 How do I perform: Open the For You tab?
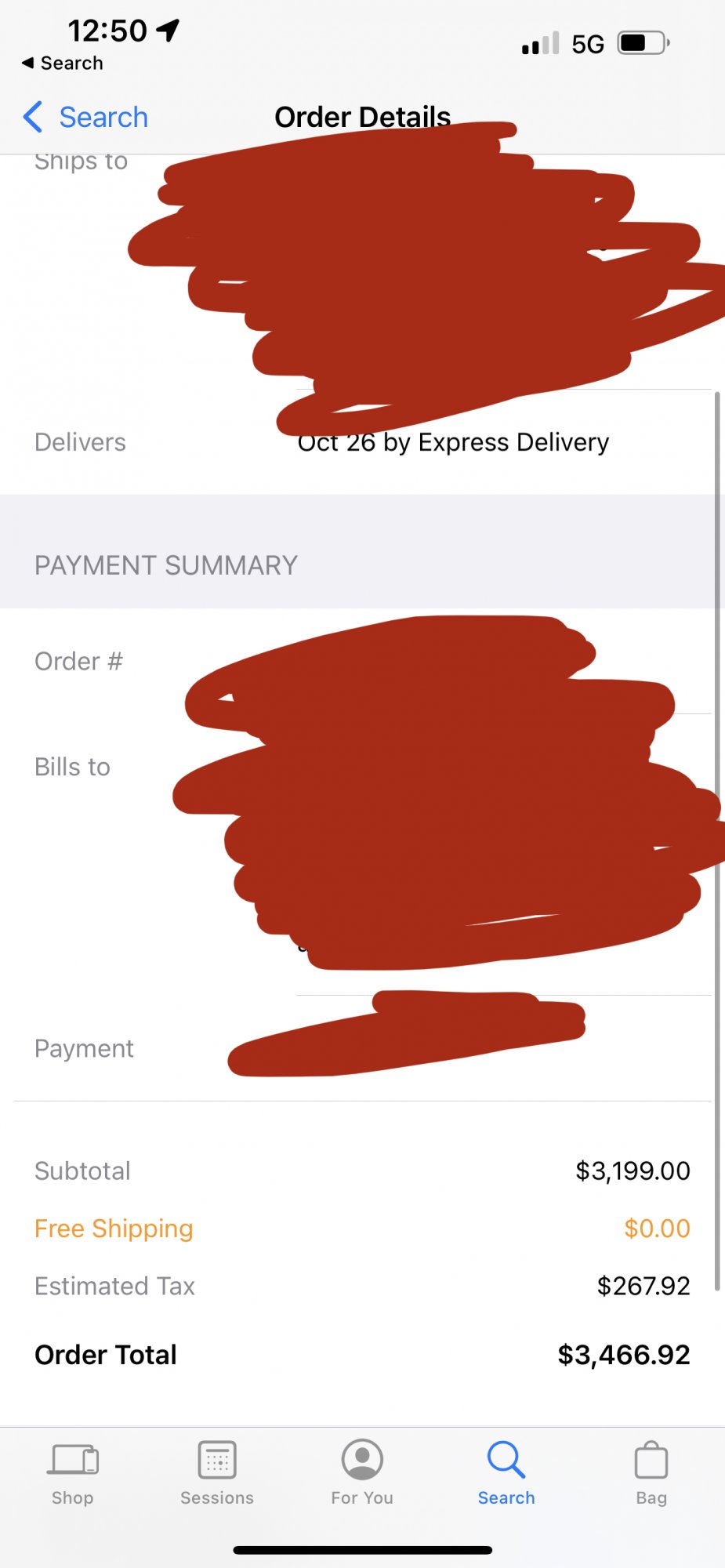(x=362, y=1472)
